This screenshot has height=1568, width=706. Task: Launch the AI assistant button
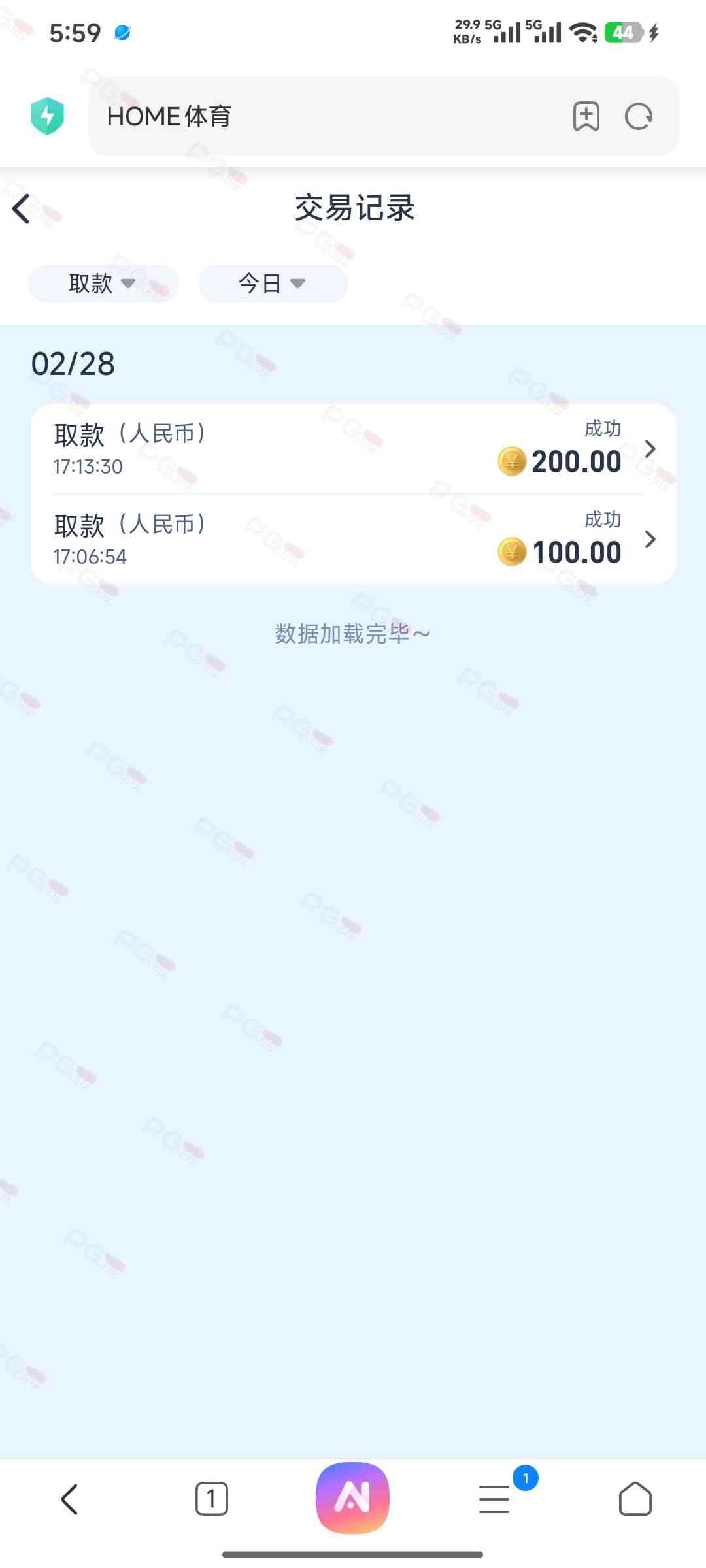352,1497
